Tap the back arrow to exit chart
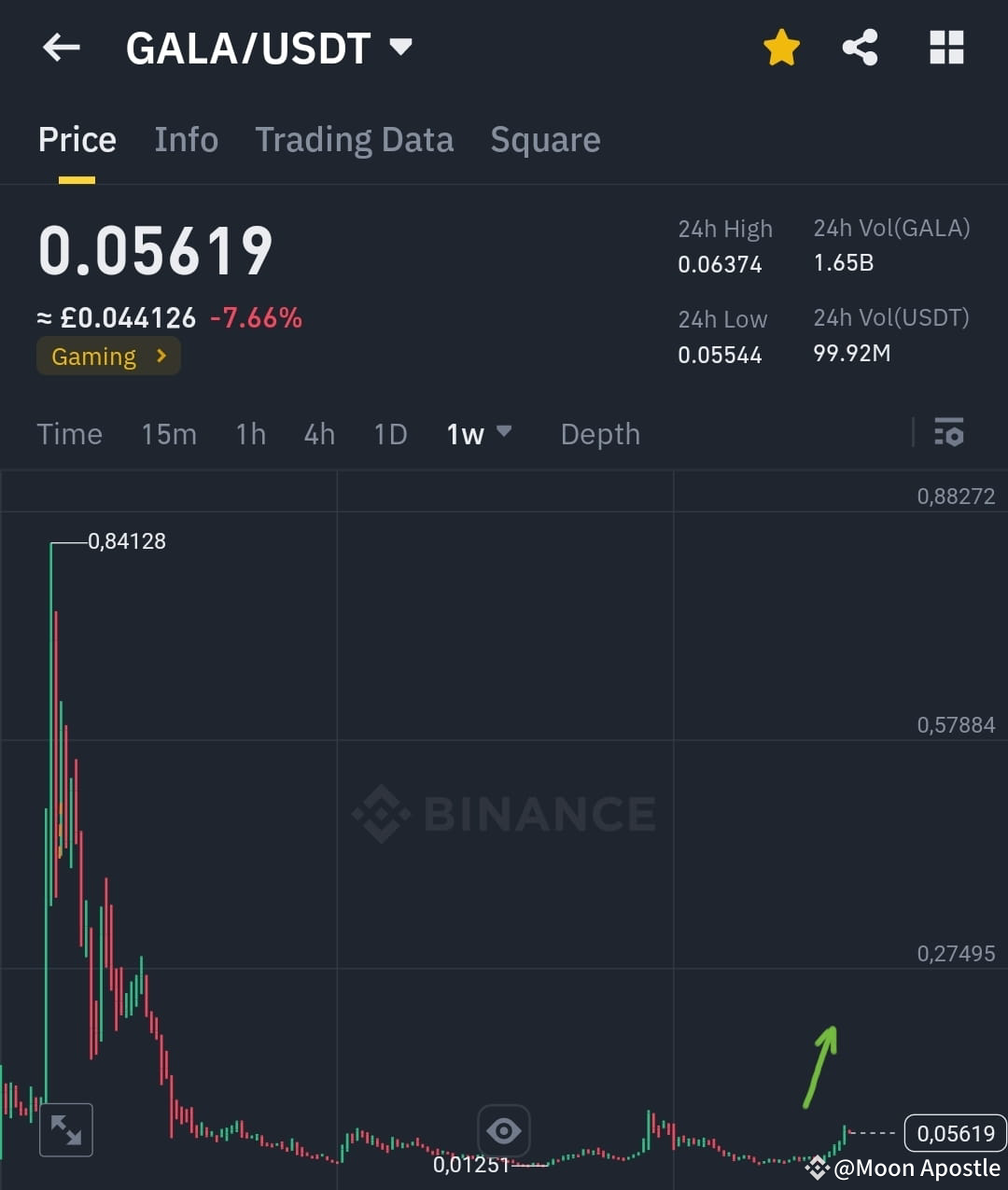This screenshot has width=1008, height=1190. tap(62, 48)
